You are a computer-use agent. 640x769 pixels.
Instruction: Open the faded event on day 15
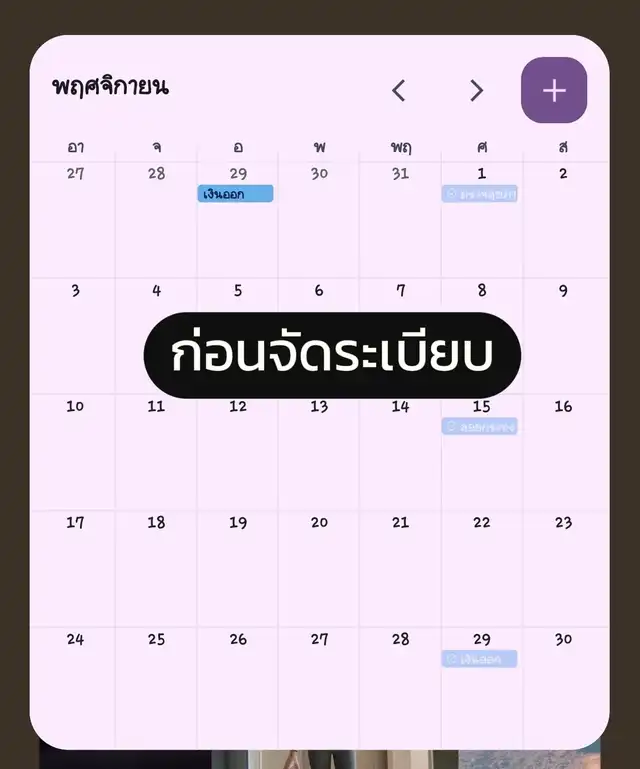click(x=480, y=426)
